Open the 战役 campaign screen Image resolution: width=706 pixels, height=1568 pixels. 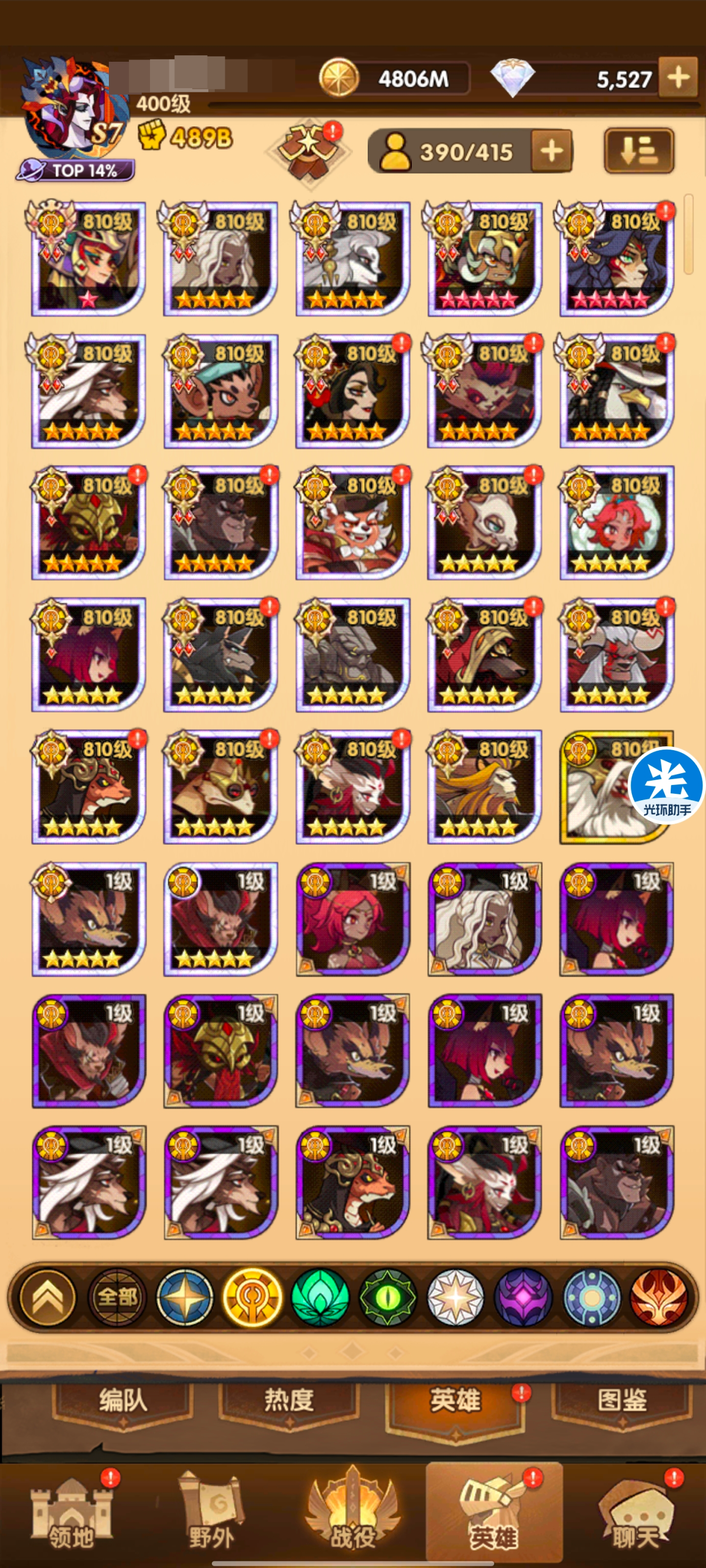pyautogui.click(x=352, y=1516)
